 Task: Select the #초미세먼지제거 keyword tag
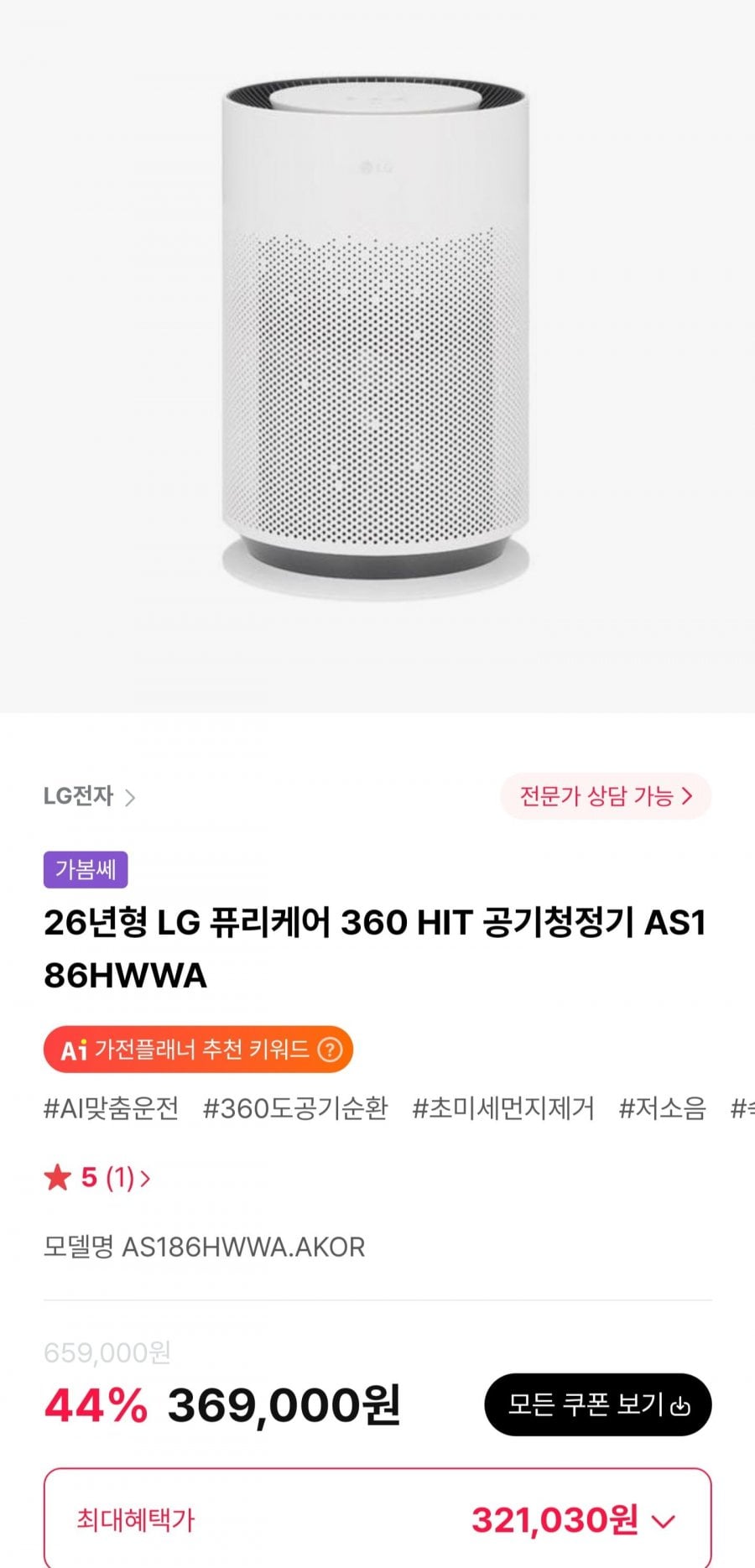503,1108
